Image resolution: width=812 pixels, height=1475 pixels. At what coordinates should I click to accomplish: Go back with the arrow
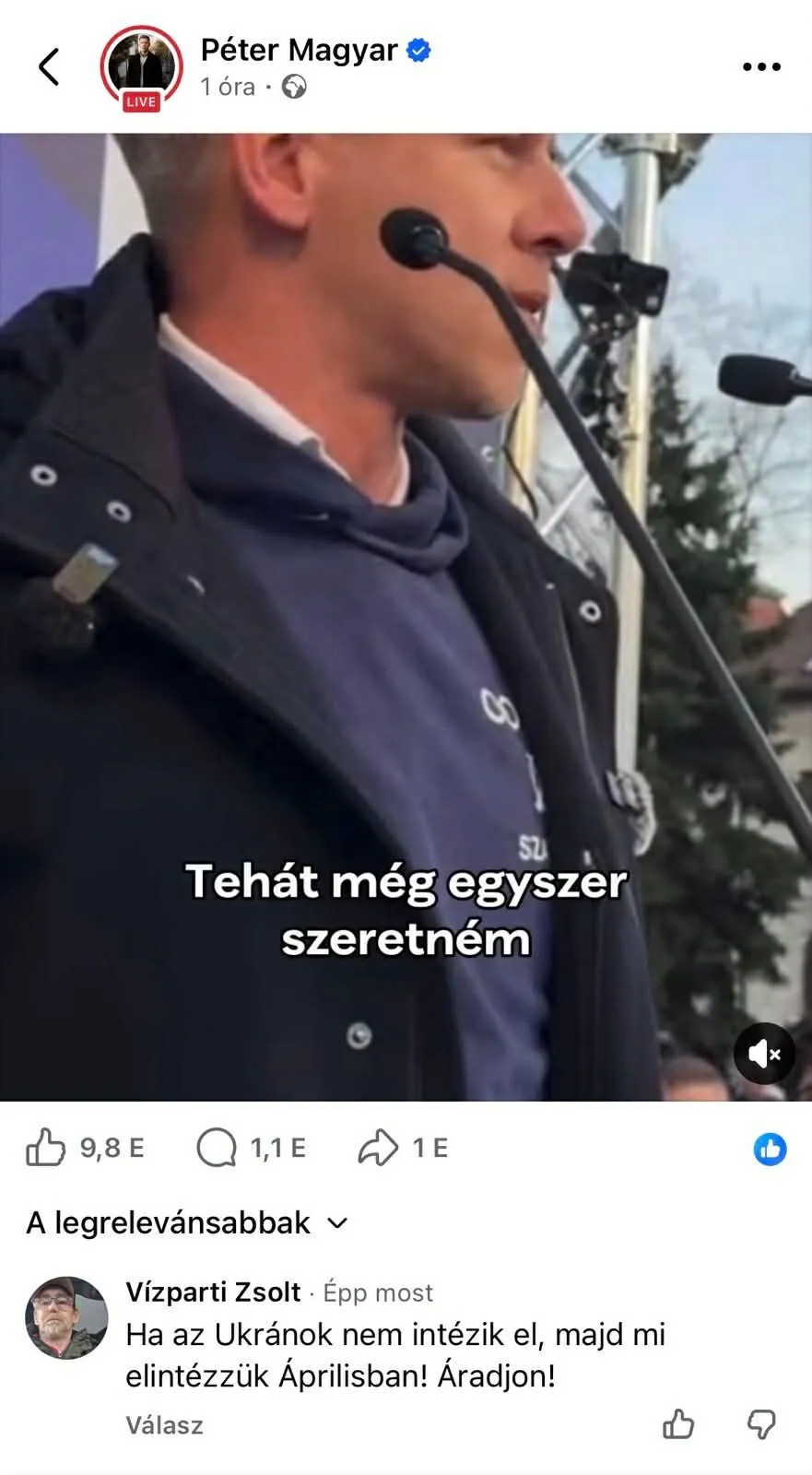[x=49, y=66]
